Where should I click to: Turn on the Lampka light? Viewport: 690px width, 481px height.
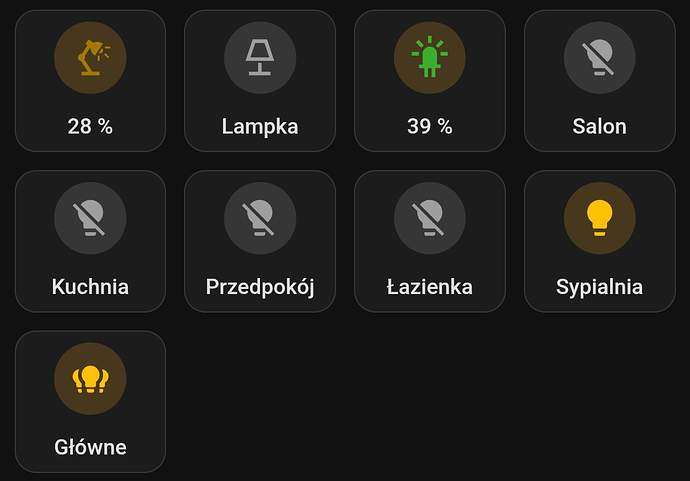260,58
